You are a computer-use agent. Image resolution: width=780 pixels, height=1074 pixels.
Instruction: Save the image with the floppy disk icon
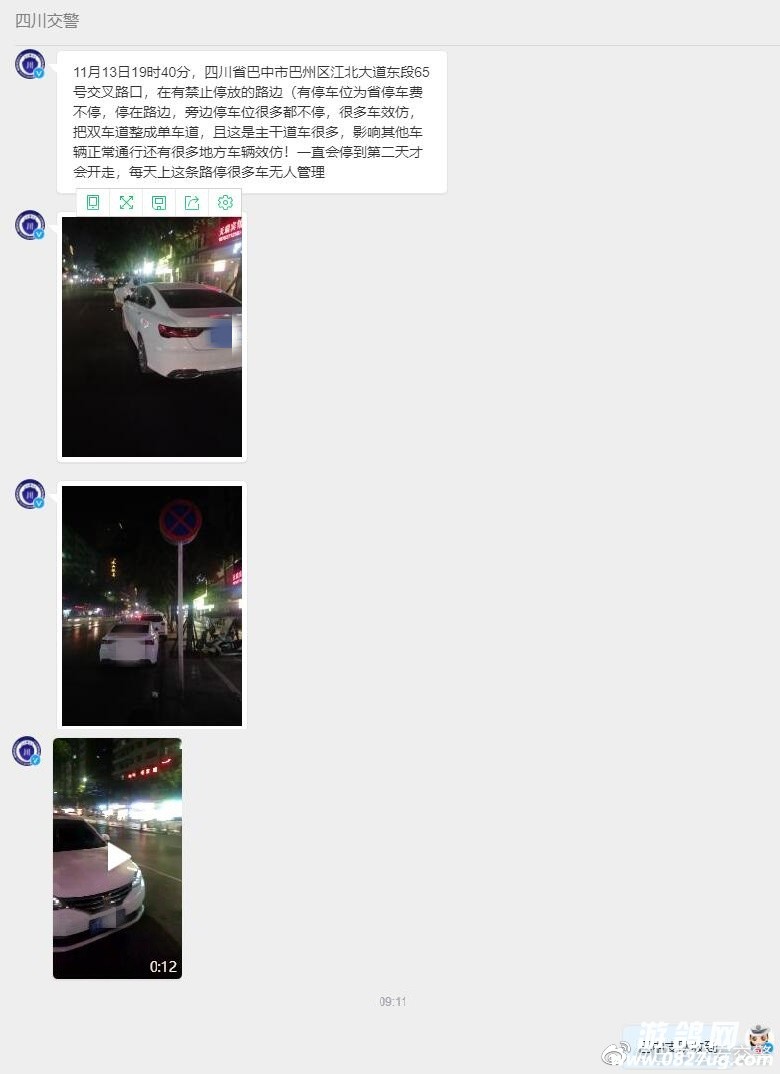159,202
